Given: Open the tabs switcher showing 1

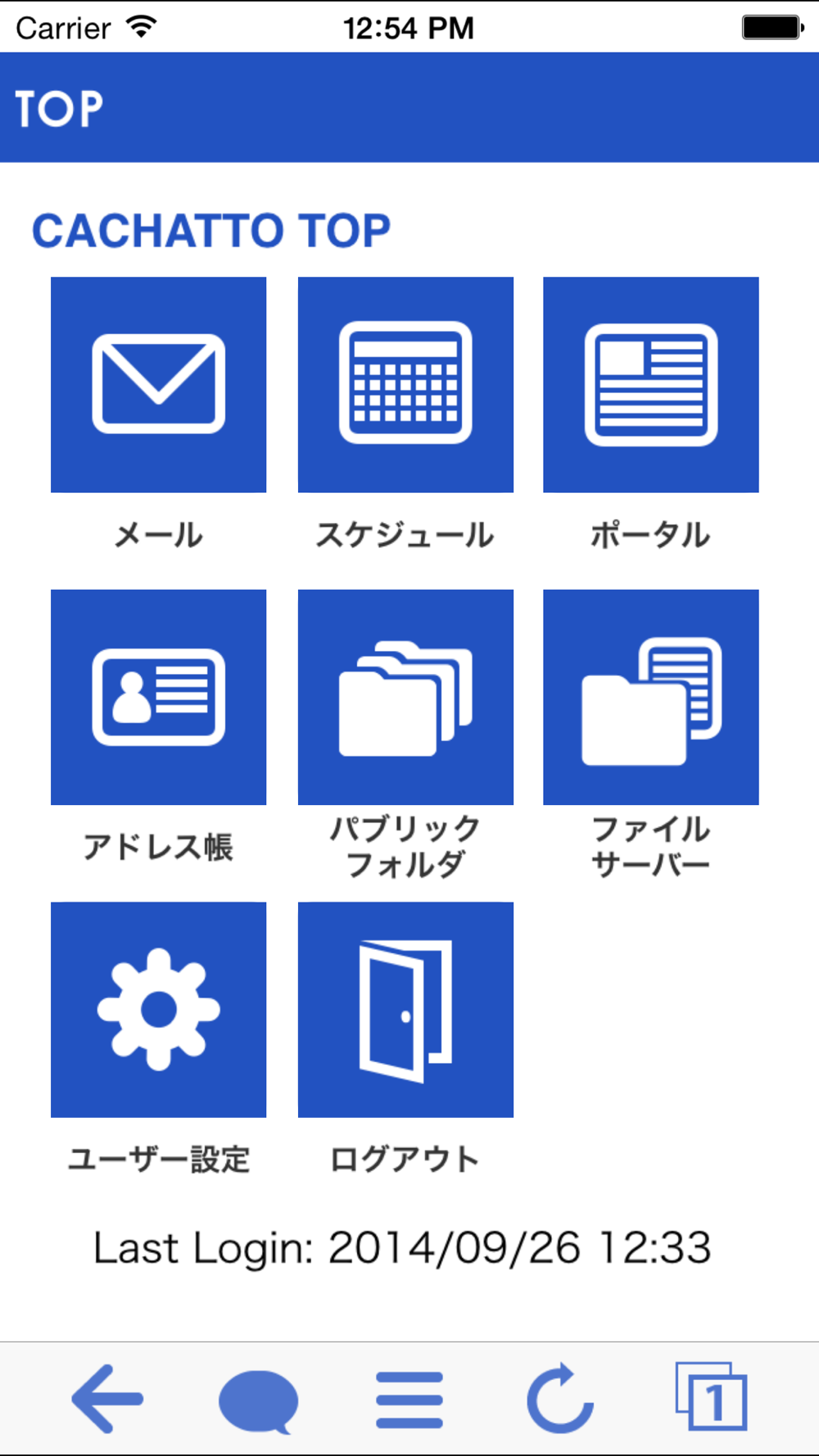Looking at the screenshot, I should click(711, 1397).
